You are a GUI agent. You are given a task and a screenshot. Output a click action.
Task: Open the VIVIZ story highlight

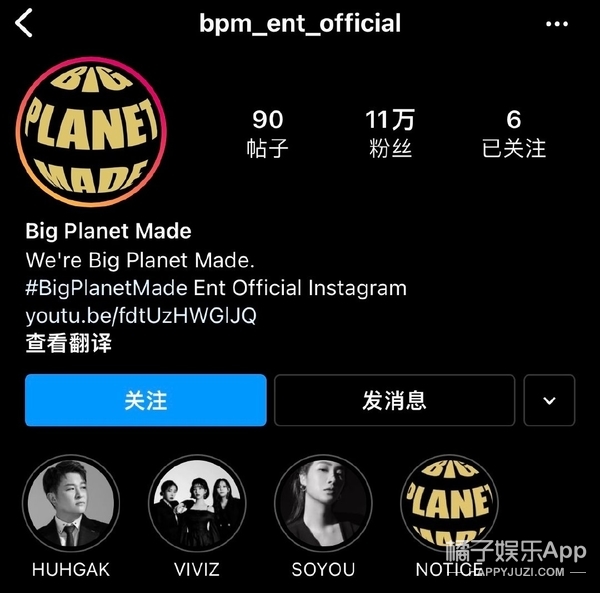pyautogui.click(x=196, y=506)
